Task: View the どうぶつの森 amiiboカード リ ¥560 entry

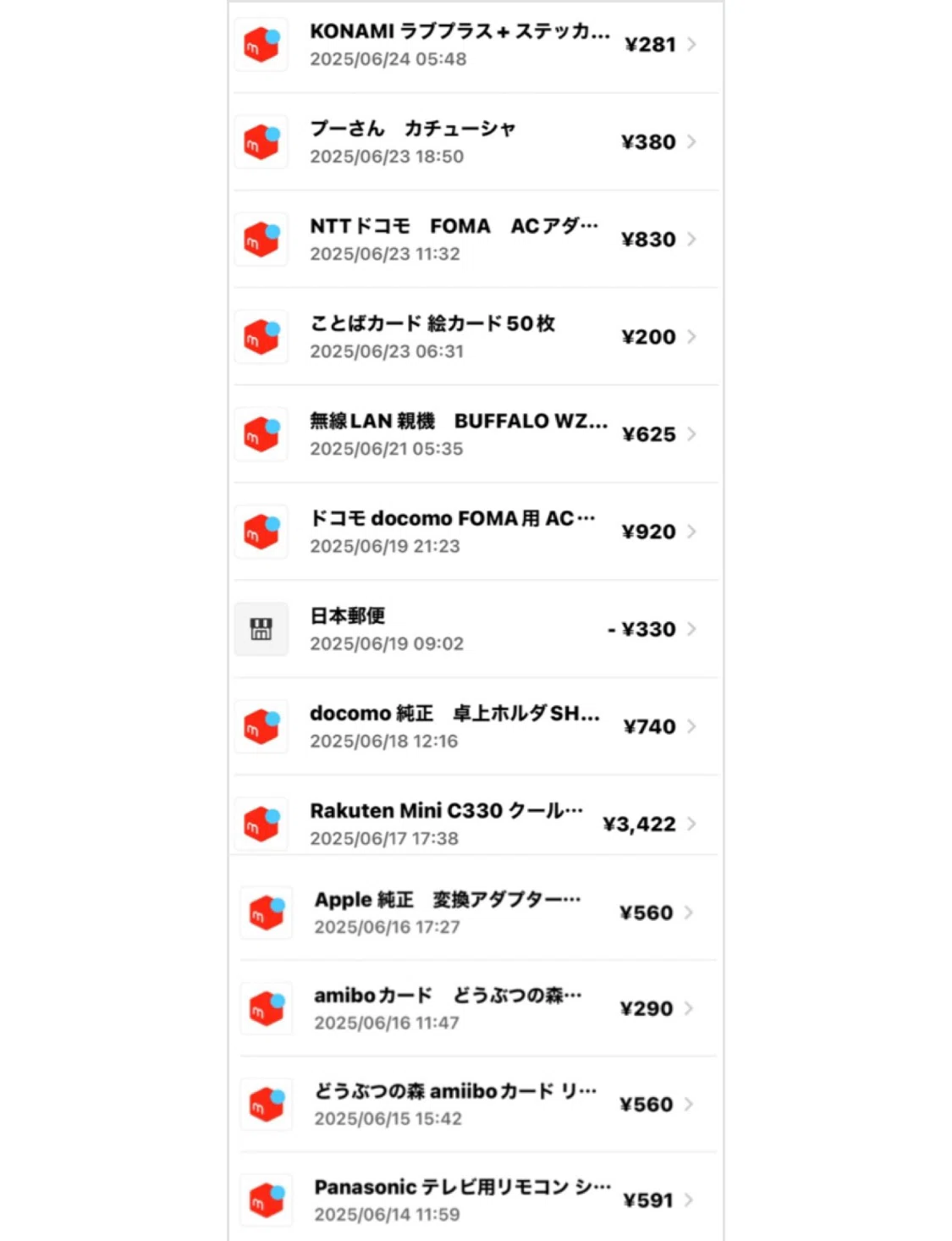Action: pos(478,1104)
